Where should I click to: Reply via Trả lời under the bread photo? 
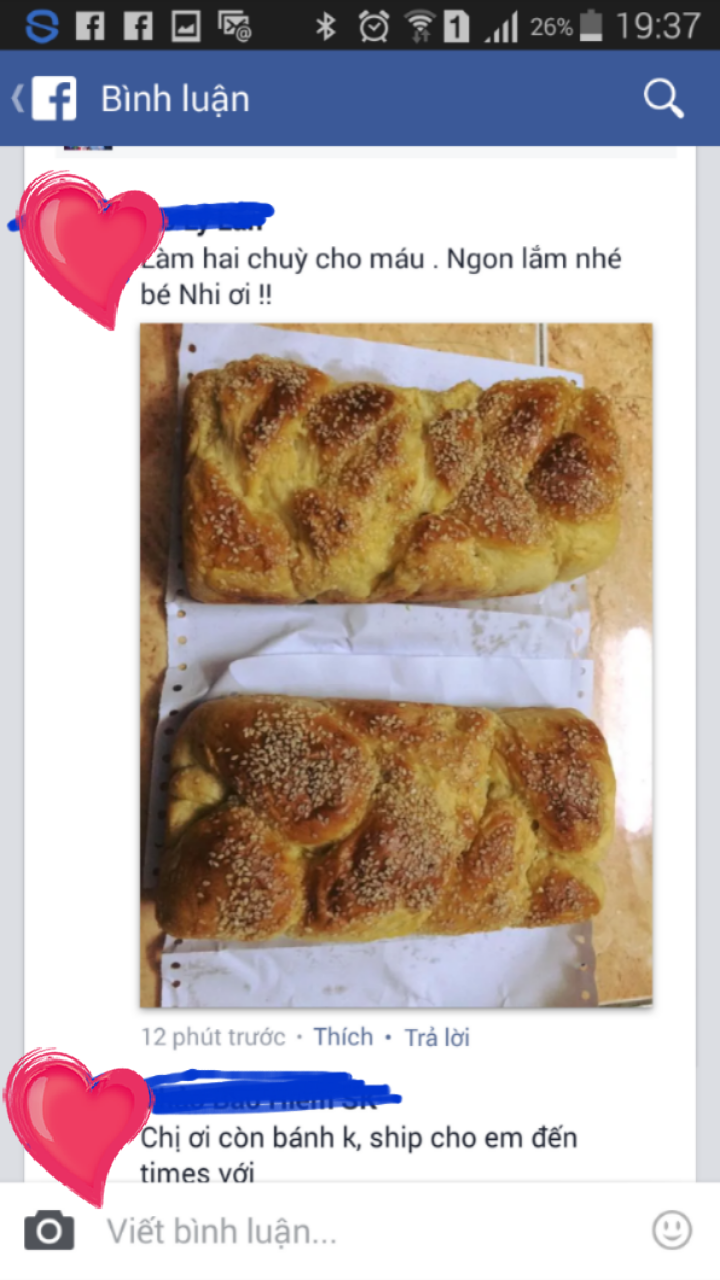point(437,1038)
